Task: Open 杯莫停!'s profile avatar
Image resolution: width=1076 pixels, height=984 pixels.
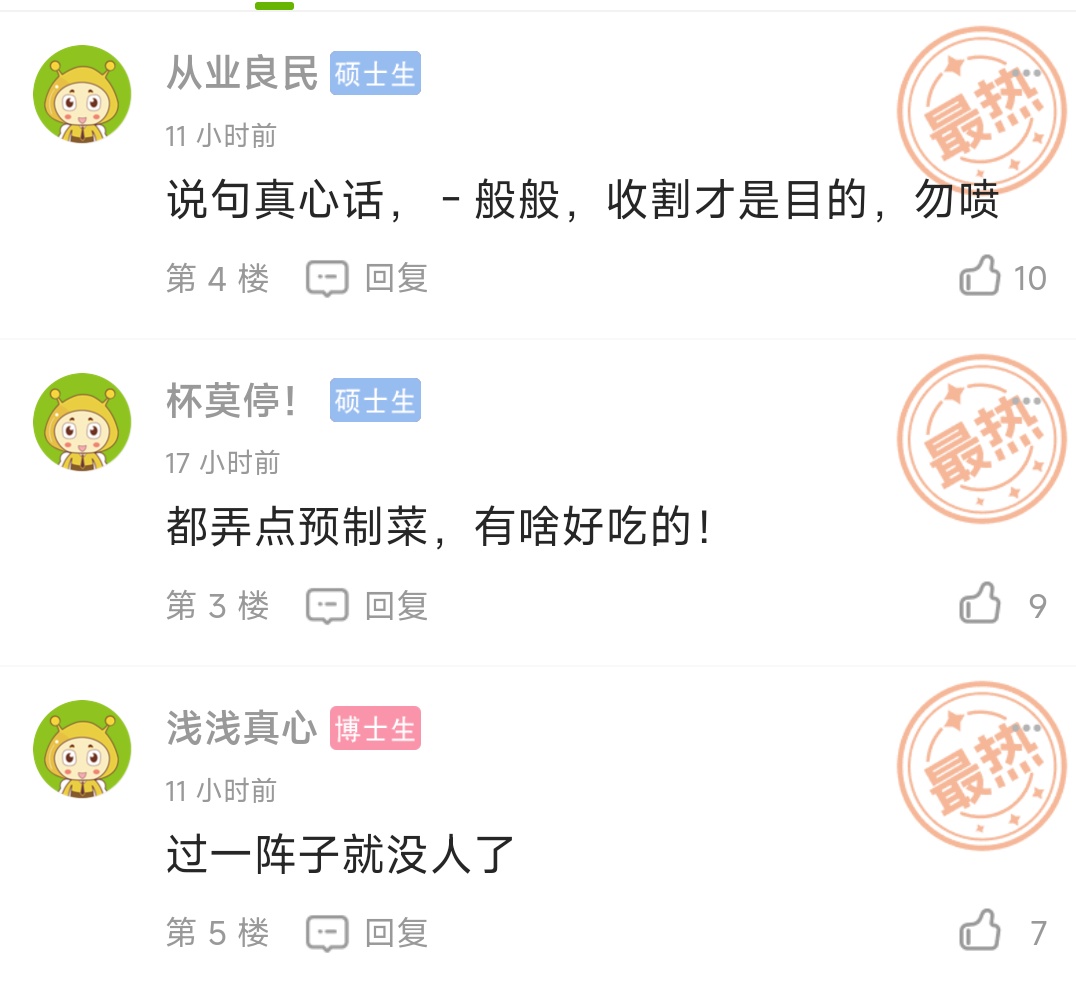Action: click(x=82, y=421)
